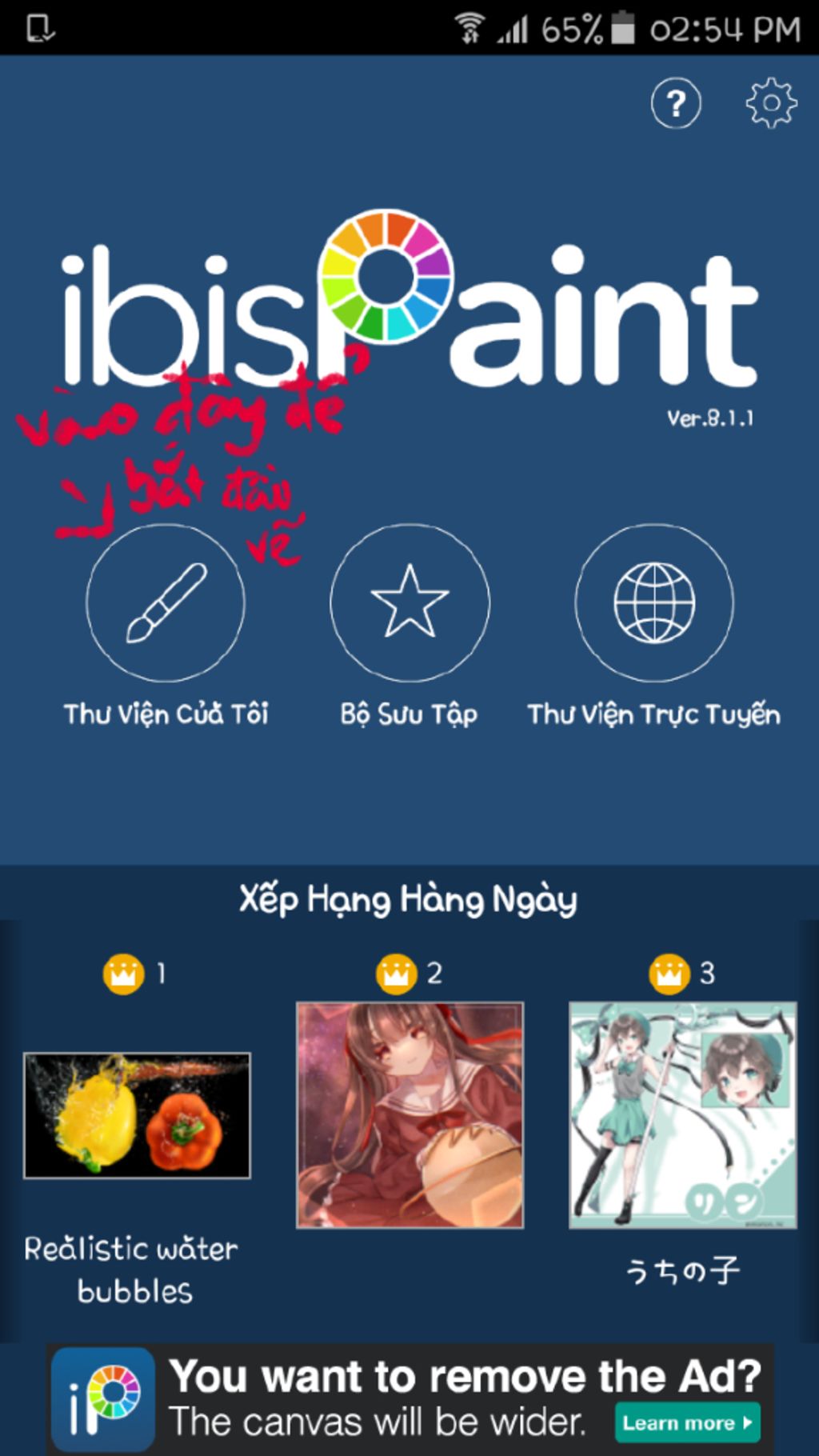Open the settings gear
Image resolution: width=819 pixels, height=1456 pixels.
point(771,103)
